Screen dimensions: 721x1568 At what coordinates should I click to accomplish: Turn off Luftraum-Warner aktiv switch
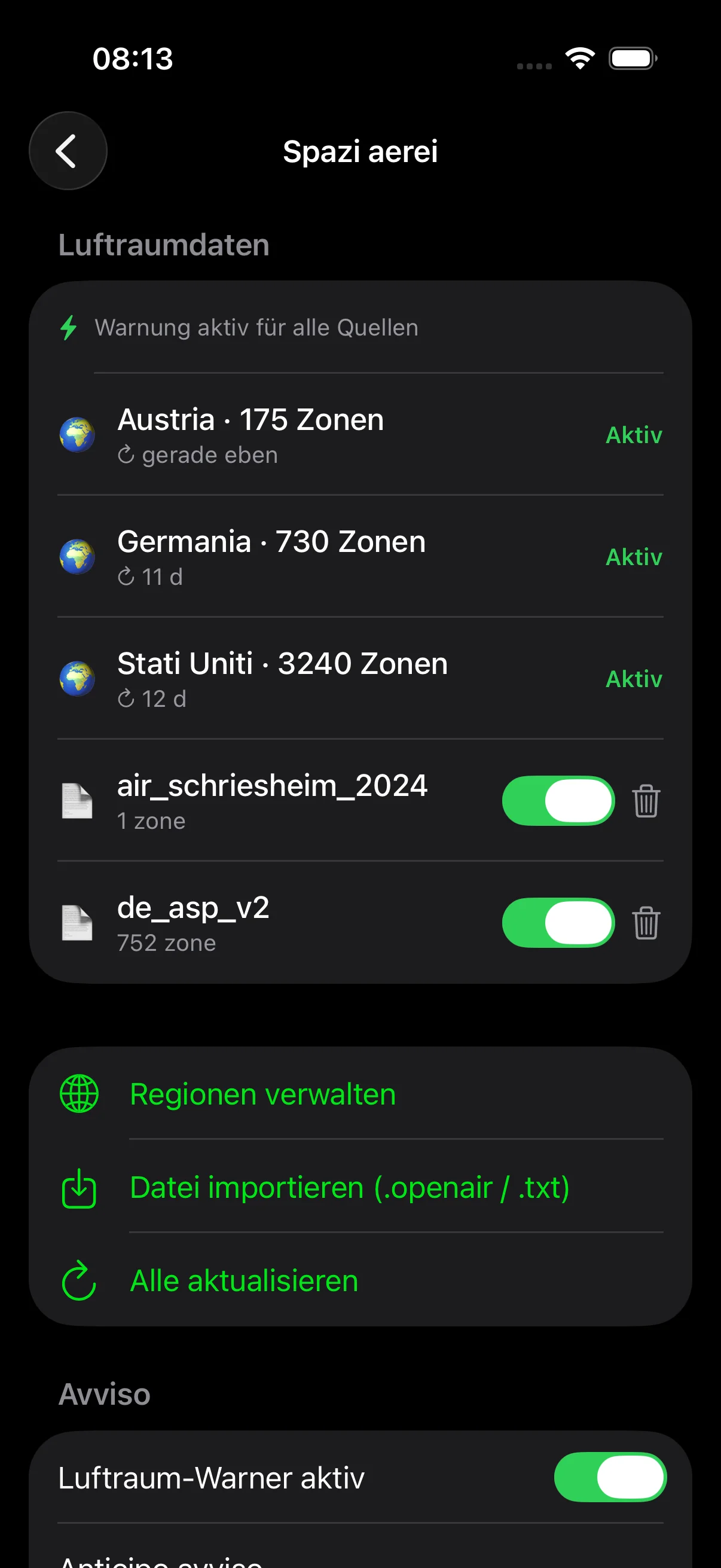click(x=610, y=1477)
